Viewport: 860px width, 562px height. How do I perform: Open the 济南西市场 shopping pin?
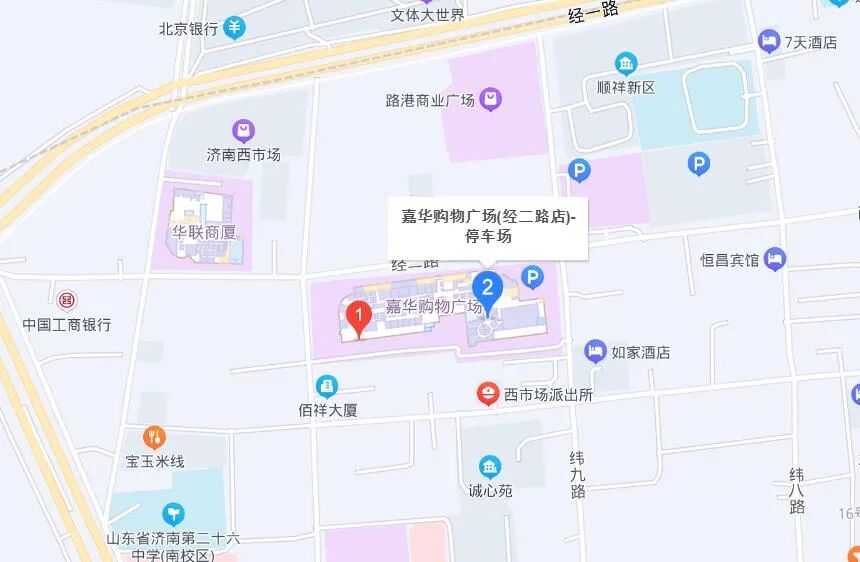click(x=243, y=132)
